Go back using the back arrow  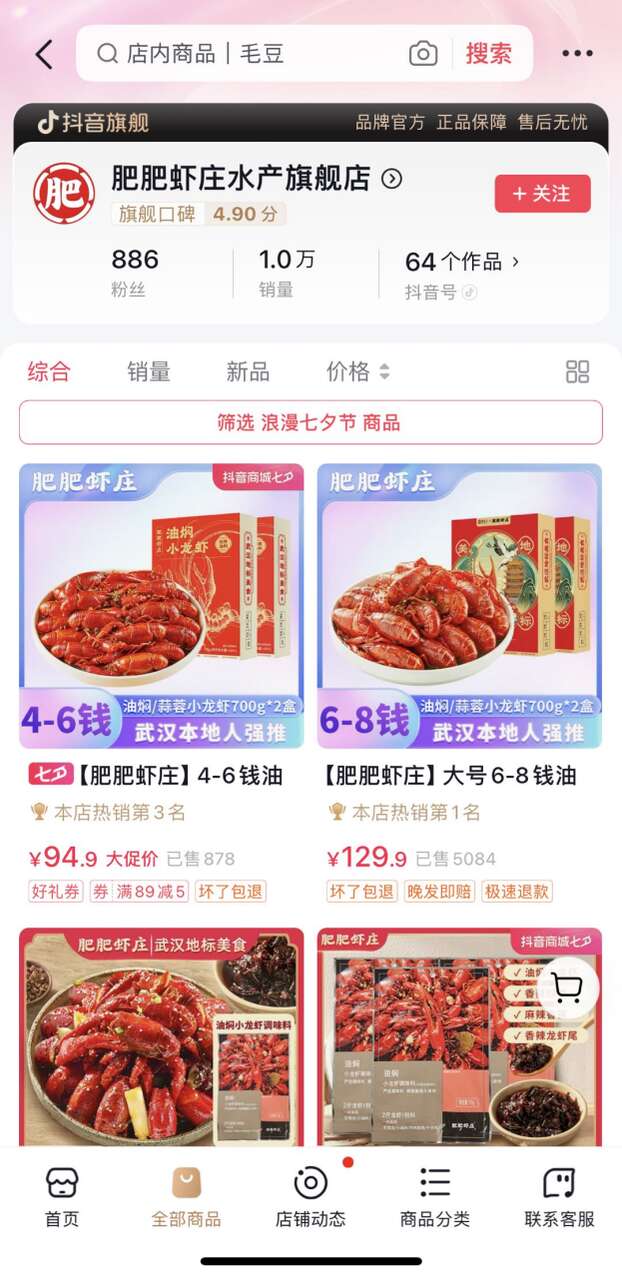[x=44, y=54]
